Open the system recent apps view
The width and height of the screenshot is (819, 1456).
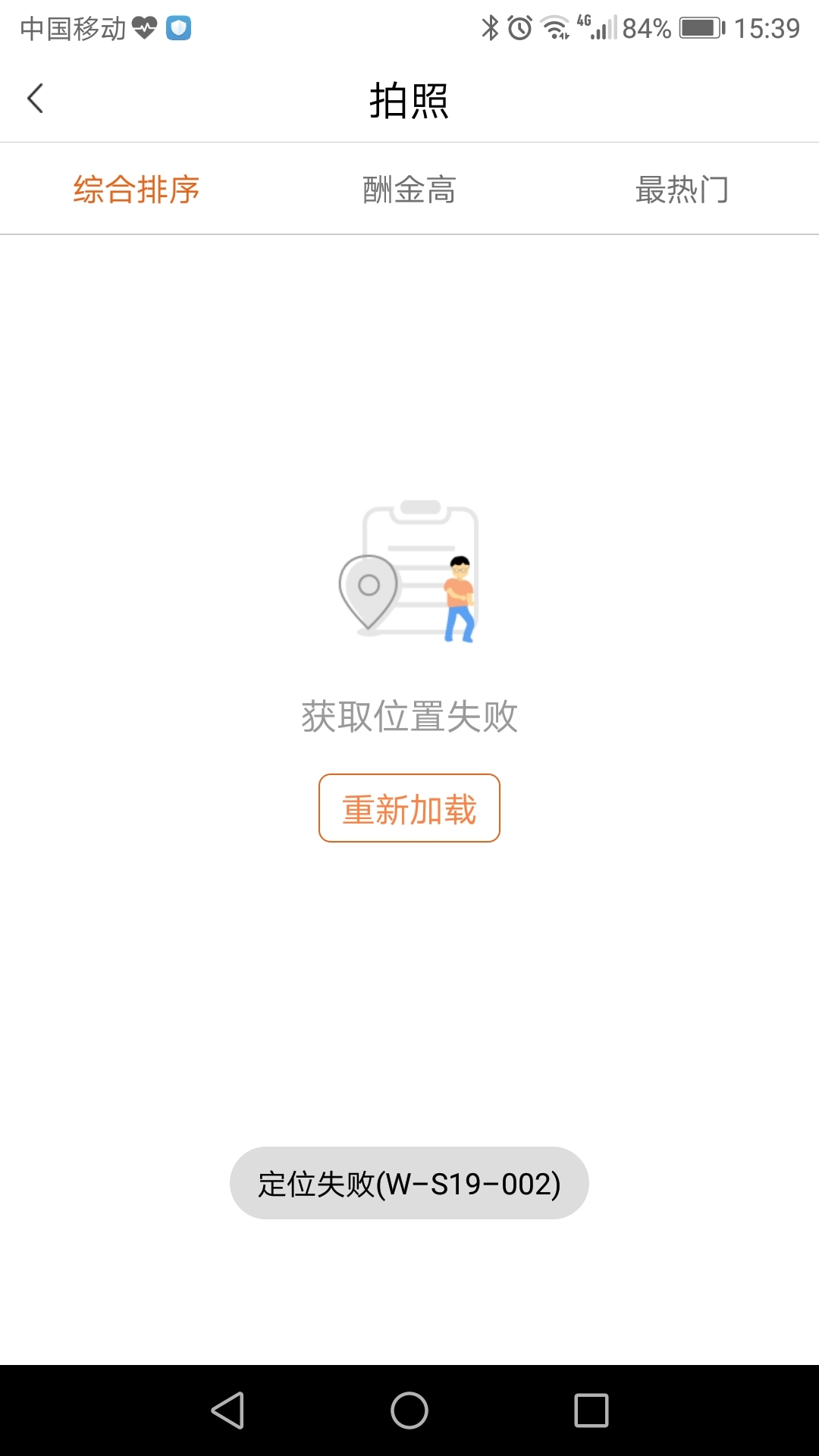[x=591, y=1410]
